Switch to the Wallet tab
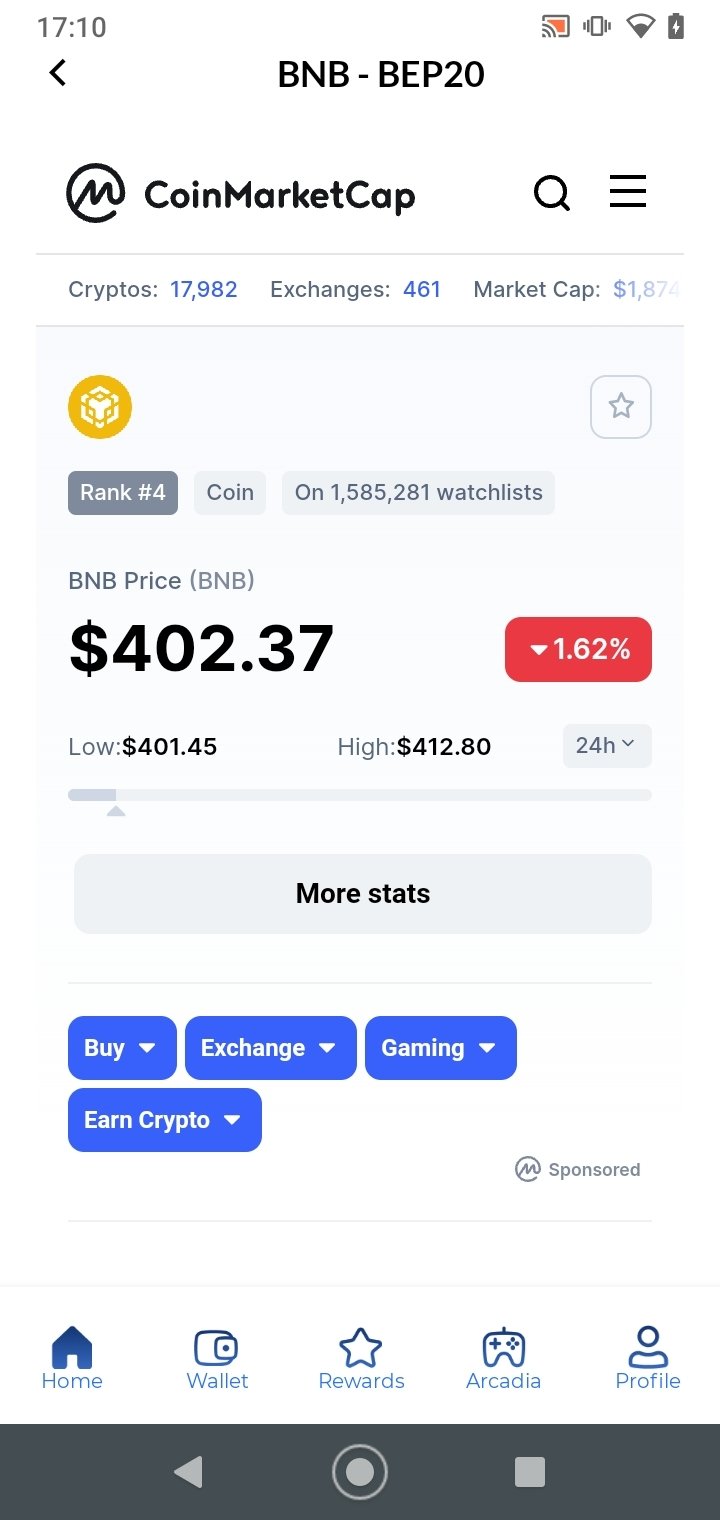This screenshot has width=720, height=1520. [x=217, y=1358]
